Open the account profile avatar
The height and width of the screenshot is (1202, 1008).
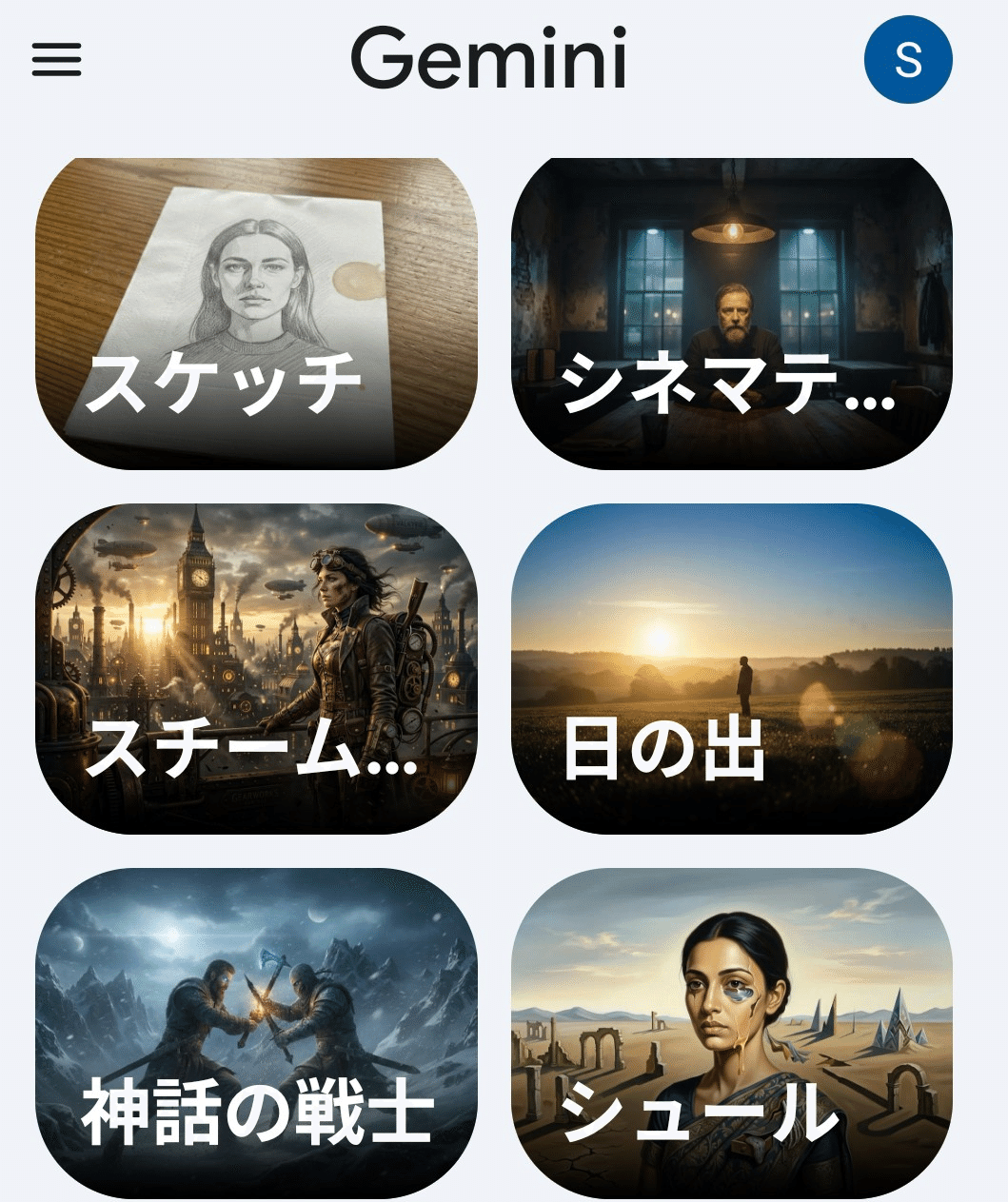coord(907,60)
